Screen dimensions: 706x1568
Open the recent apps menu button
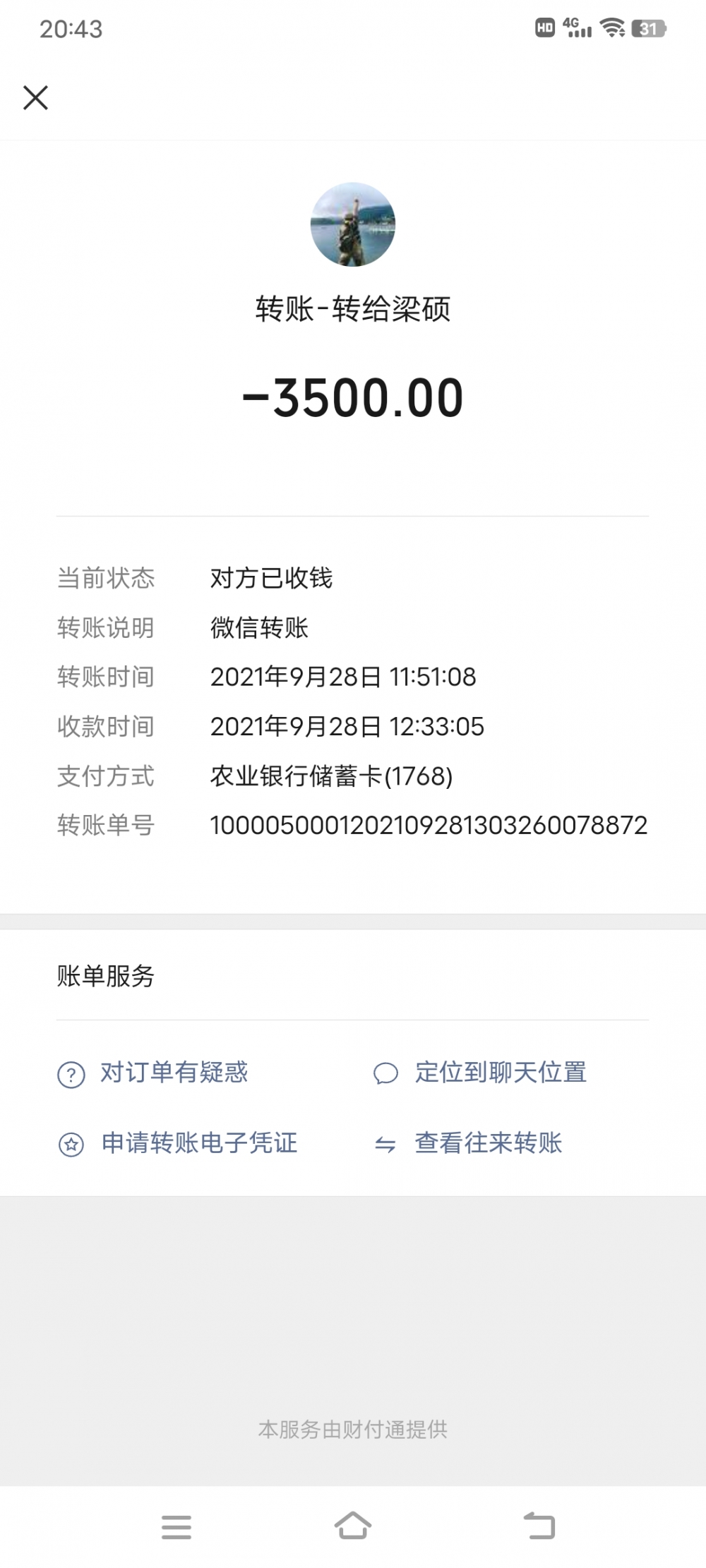pos(176,1526)
